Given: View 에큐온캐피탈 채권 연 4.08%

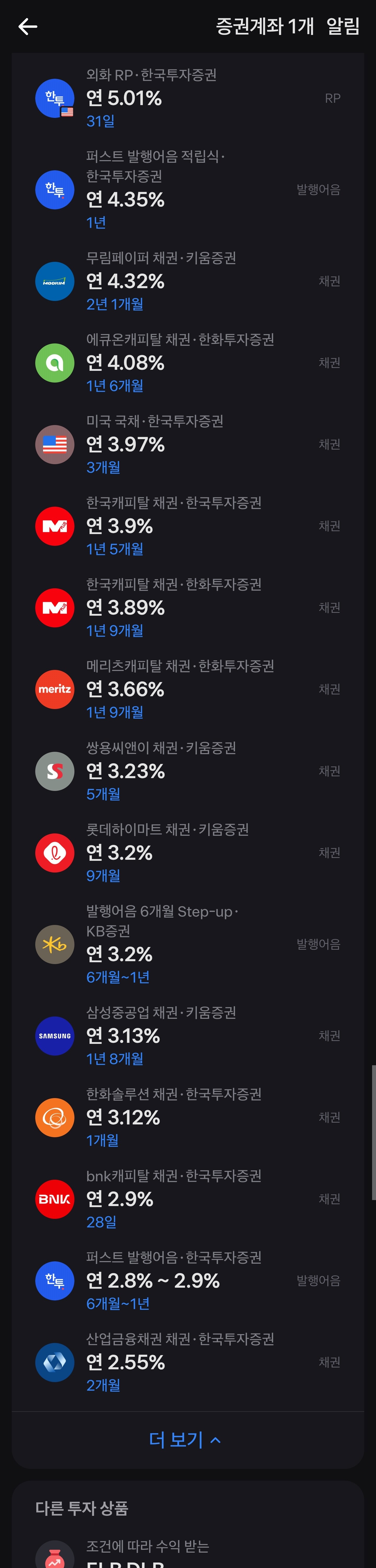Looking at the screenshot, I should (188, 363).
